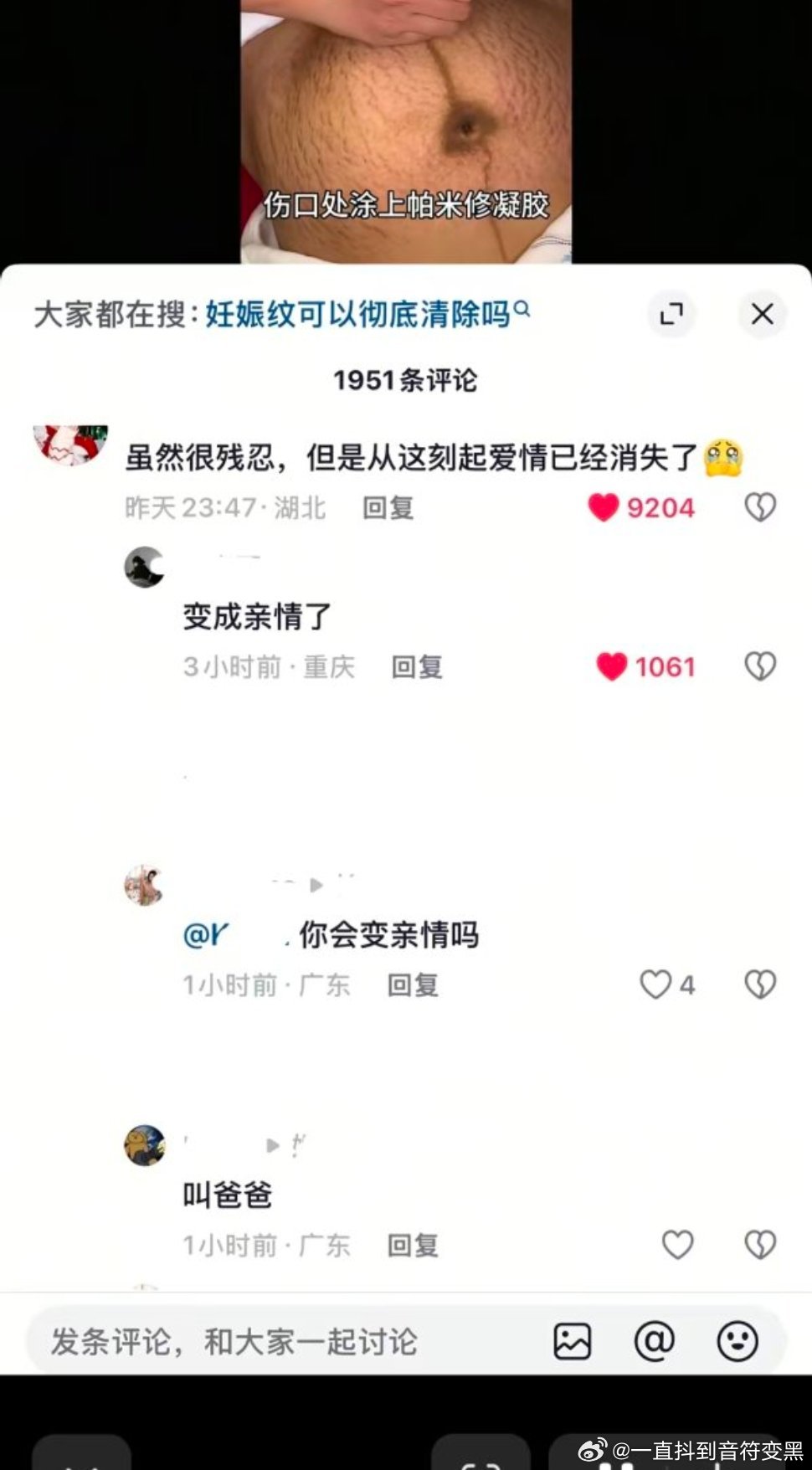Open the image attachment icon

[x=574, y=1340]
